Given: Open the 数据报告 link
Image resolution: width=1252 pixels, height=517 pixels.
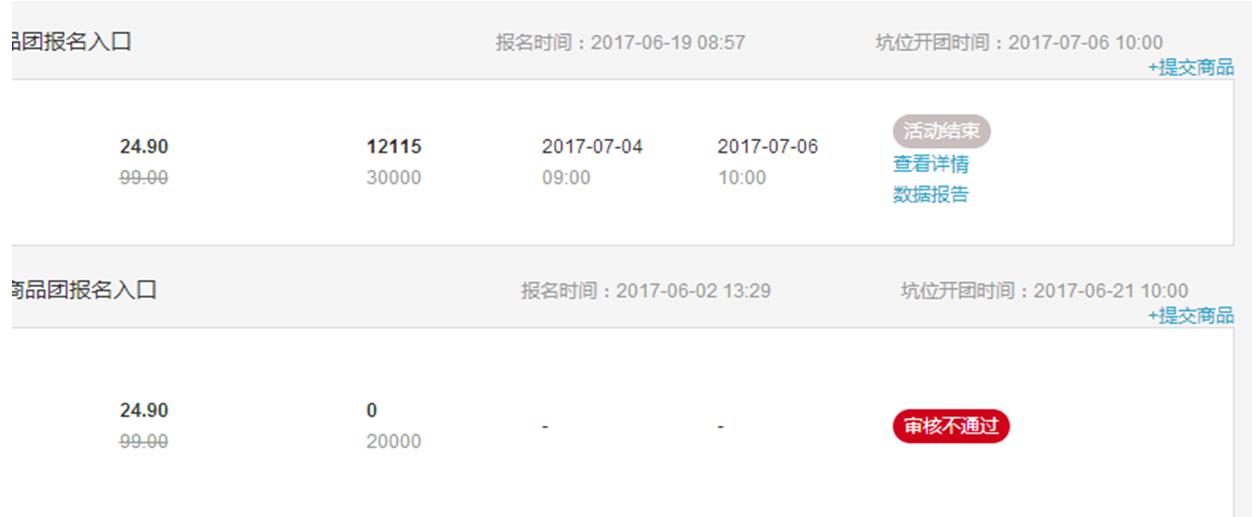Looking at the screenshot, I should (930, 195).
